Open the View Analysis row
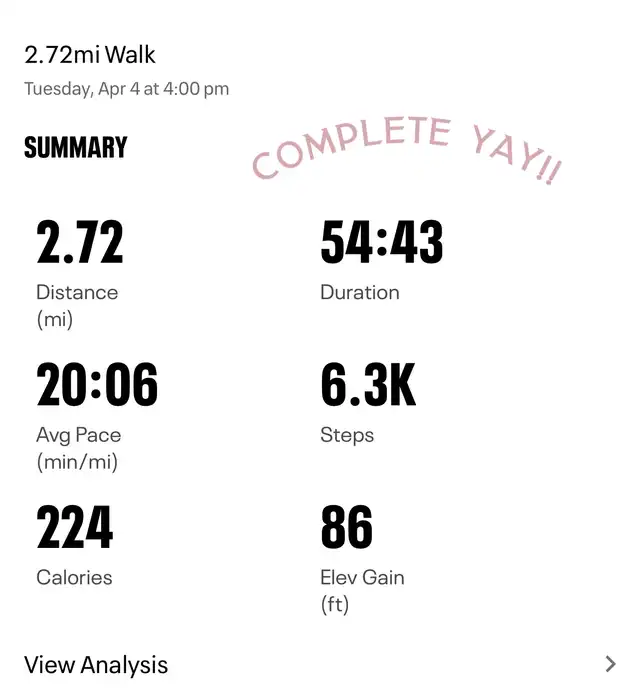The height and width of the screenshot is (700, 640). click(x=96, y=665)
